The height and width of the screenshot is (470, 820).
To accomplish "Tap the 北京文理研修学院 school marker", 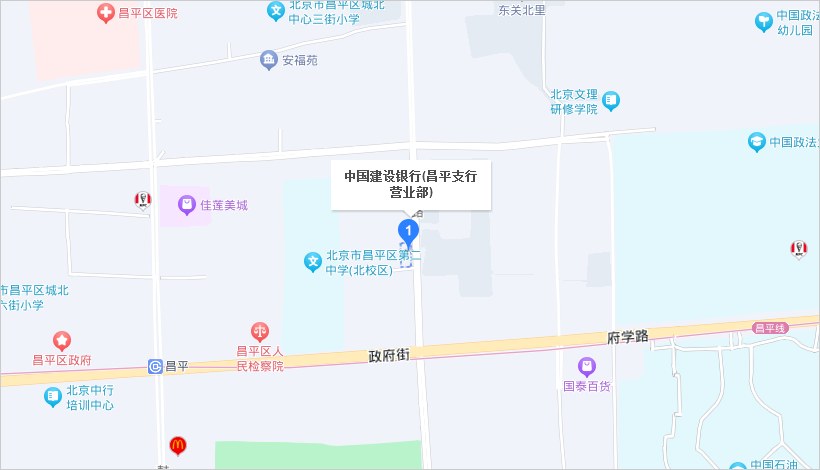I will [x=611, y=100].
